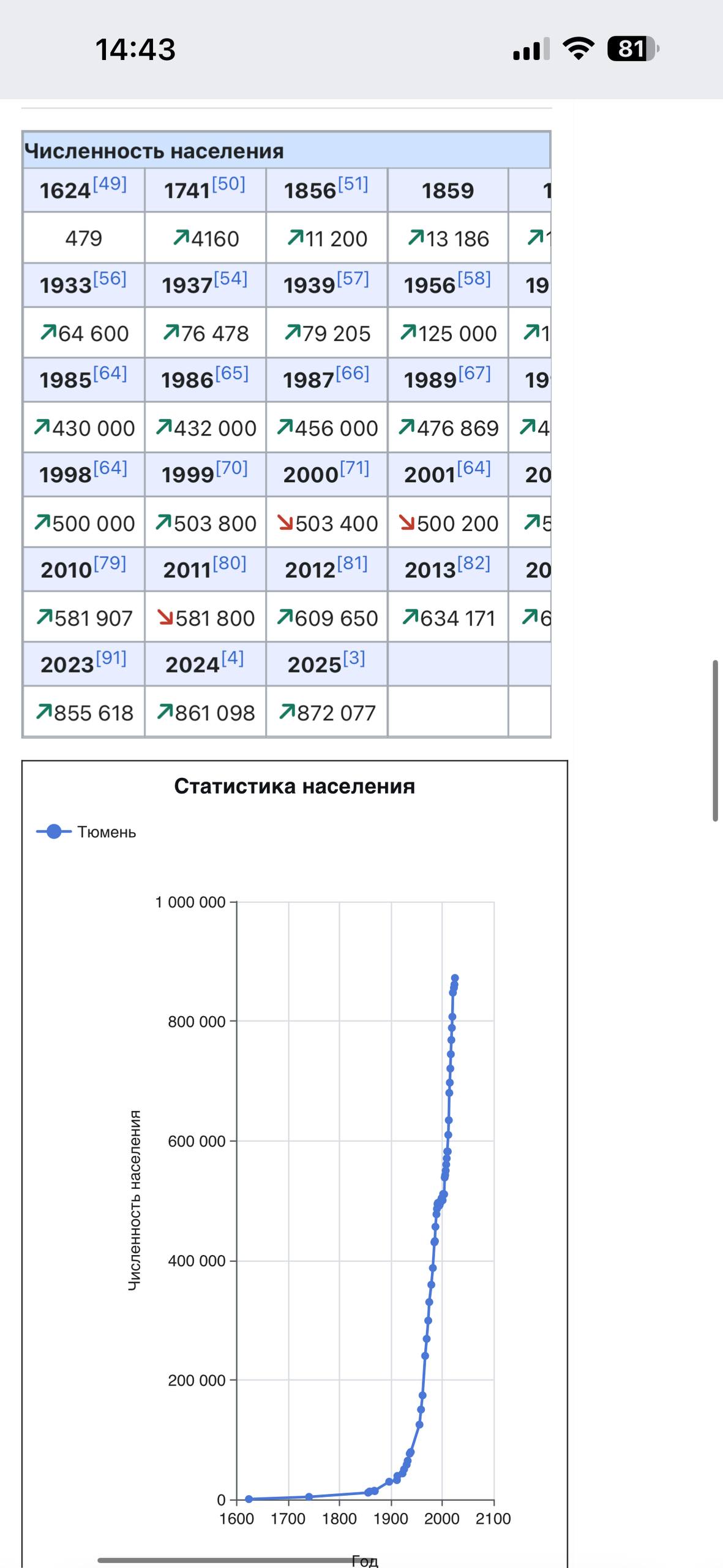Tap footnote 80 next to 2011

(x=230, y=563)
